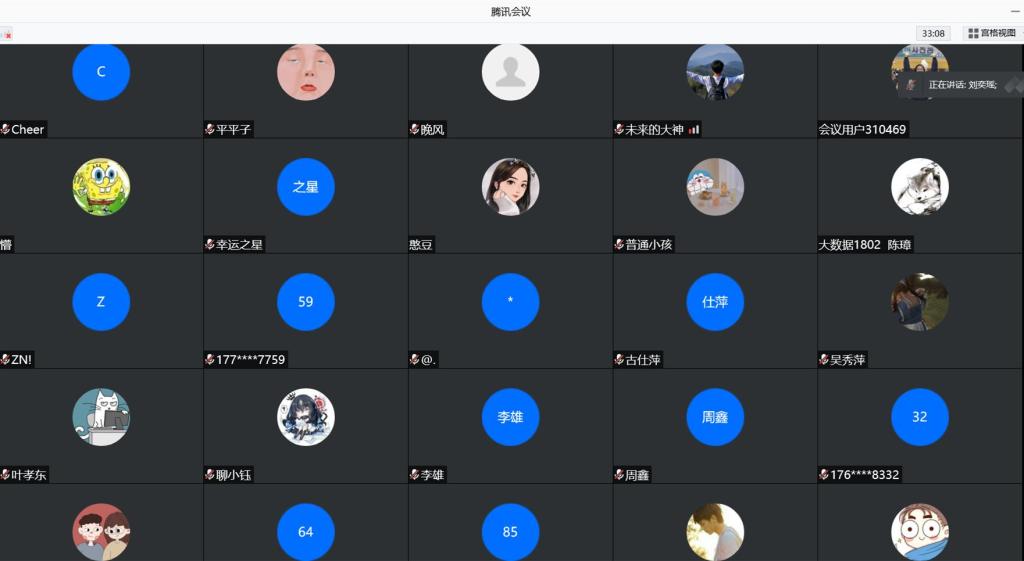Select 憨豆's video tile

click(x=510, y=195)
